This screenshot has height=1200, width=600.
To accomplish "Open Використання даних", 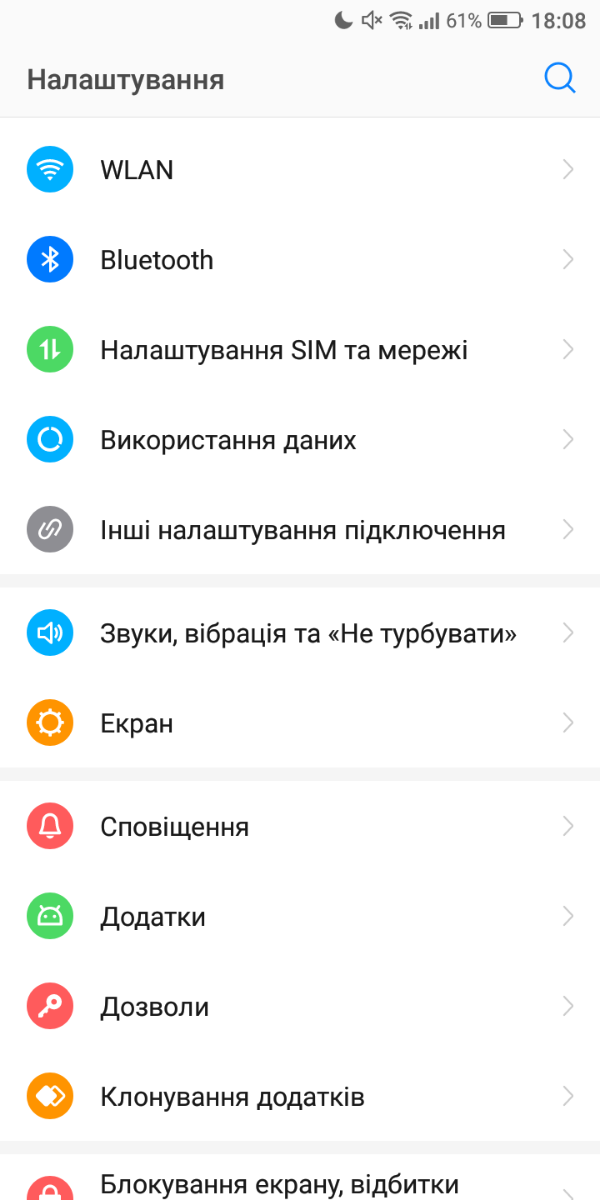I will (x=300, y=440).
